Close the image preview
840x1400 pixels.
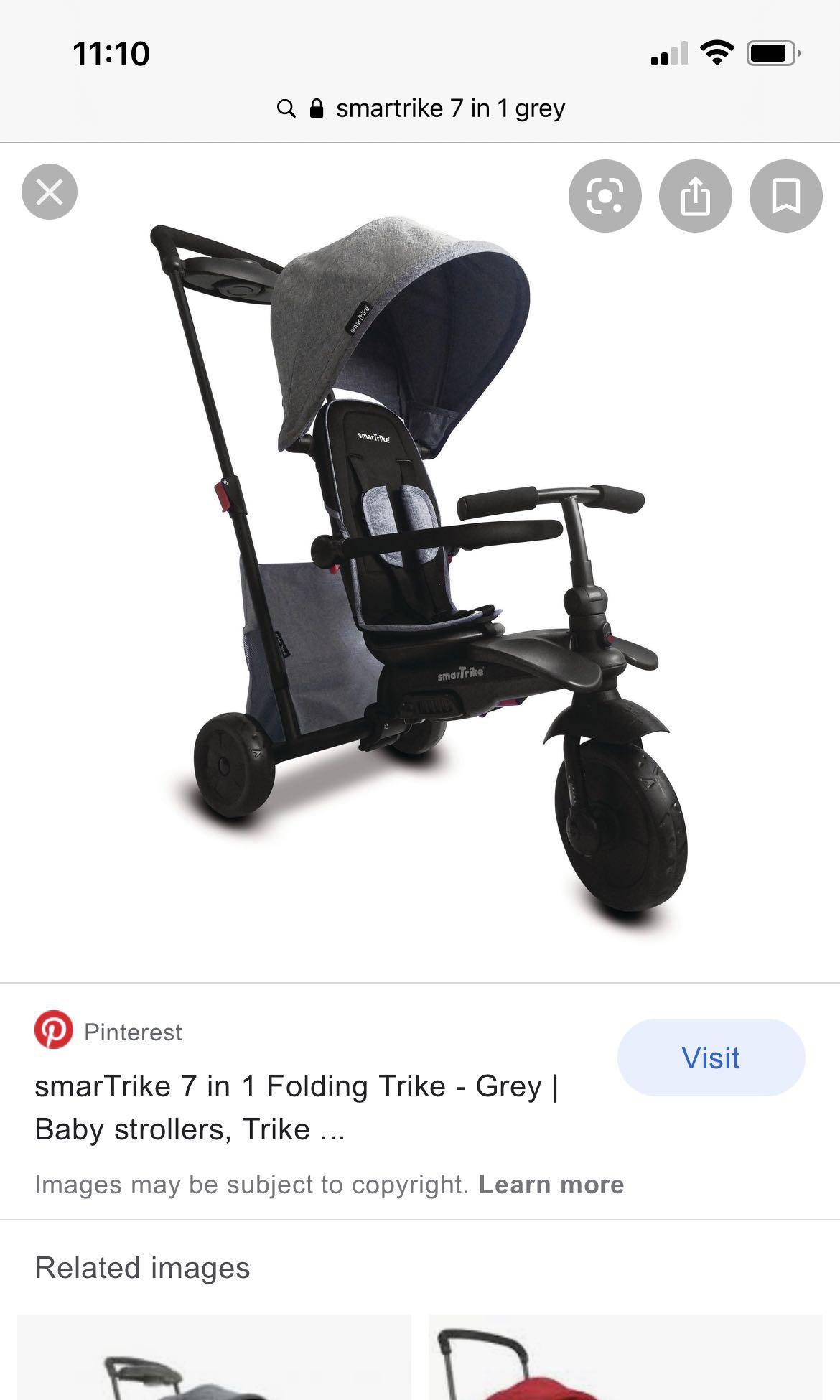click(x=50, y=192)
